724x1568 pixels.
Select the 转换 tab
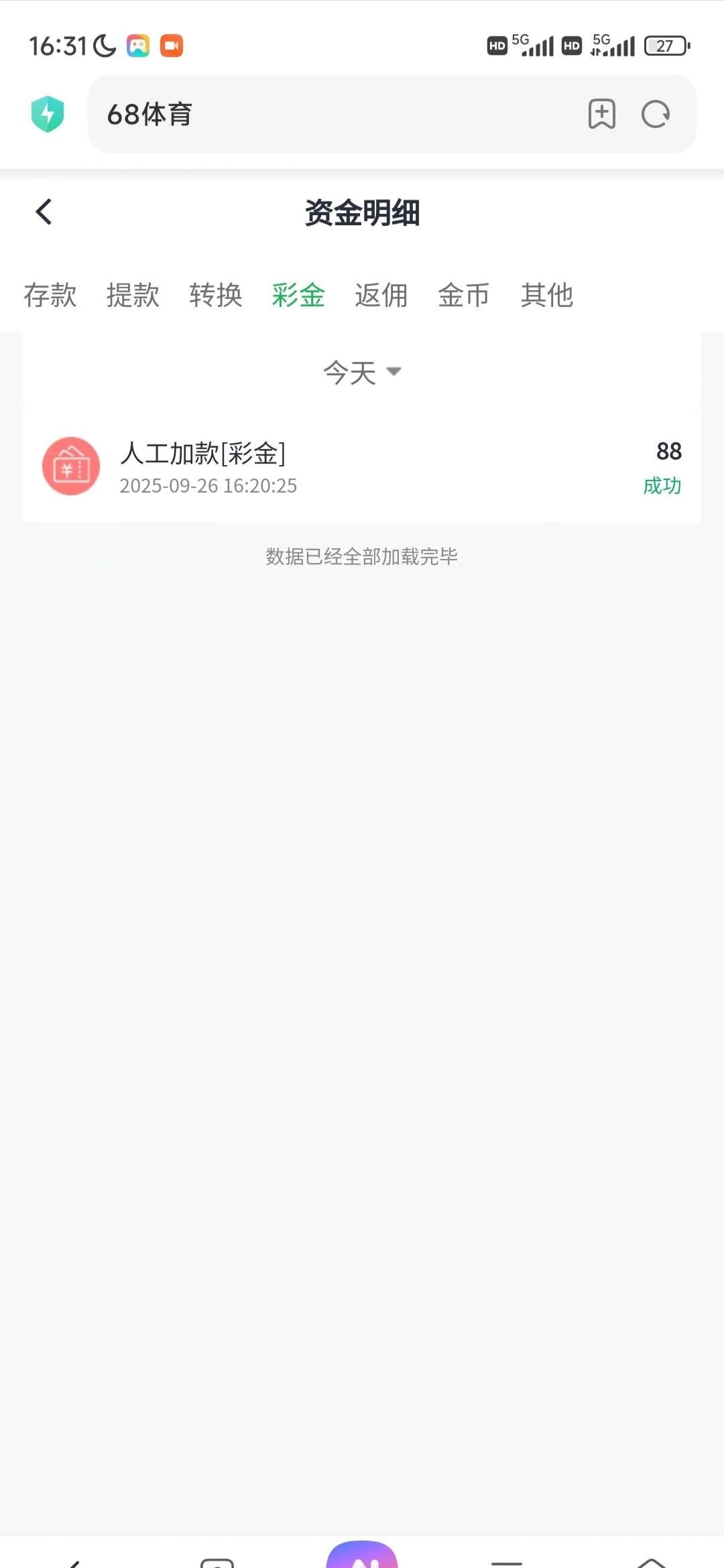[216, 296]
